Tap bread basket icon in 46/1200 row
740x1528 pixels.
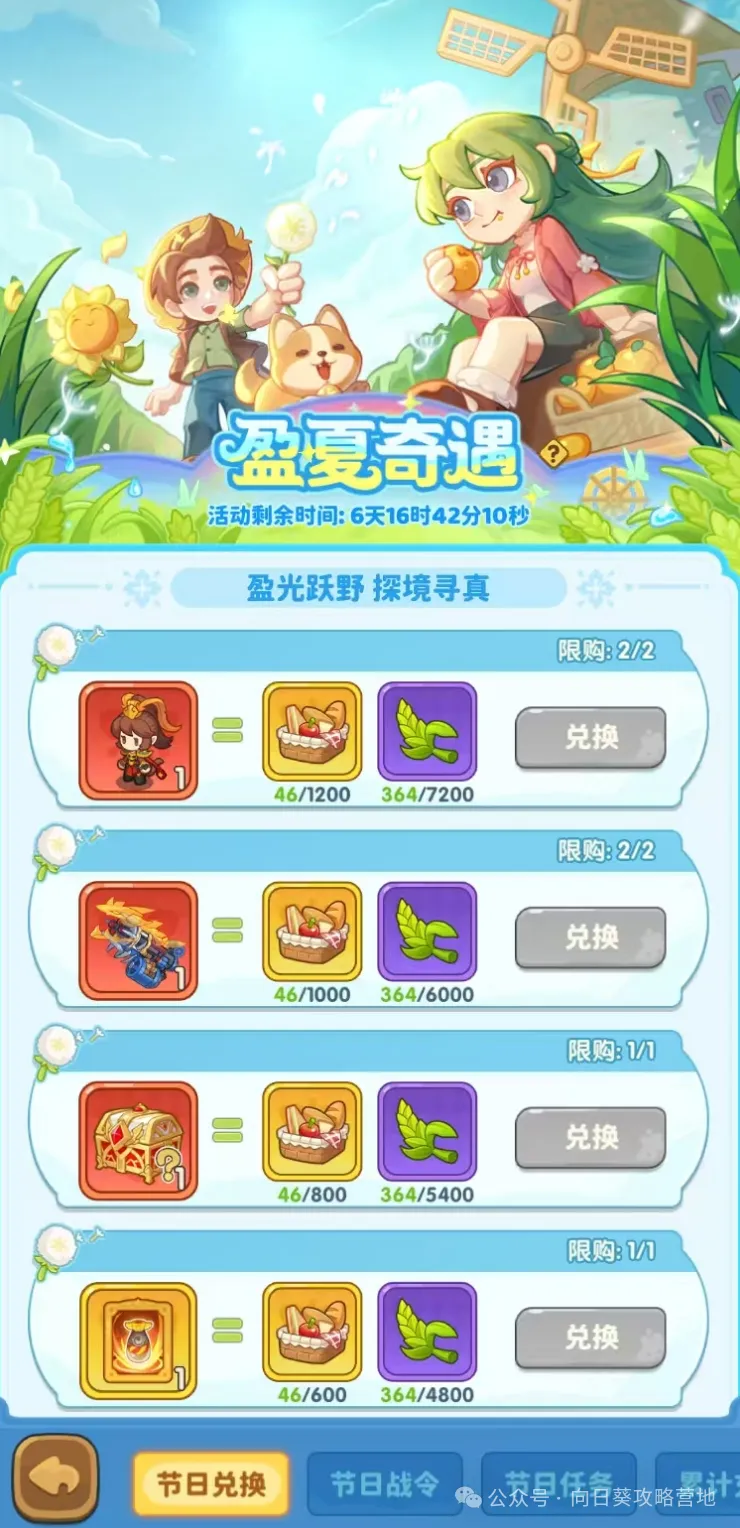click(x=311, y=732)
